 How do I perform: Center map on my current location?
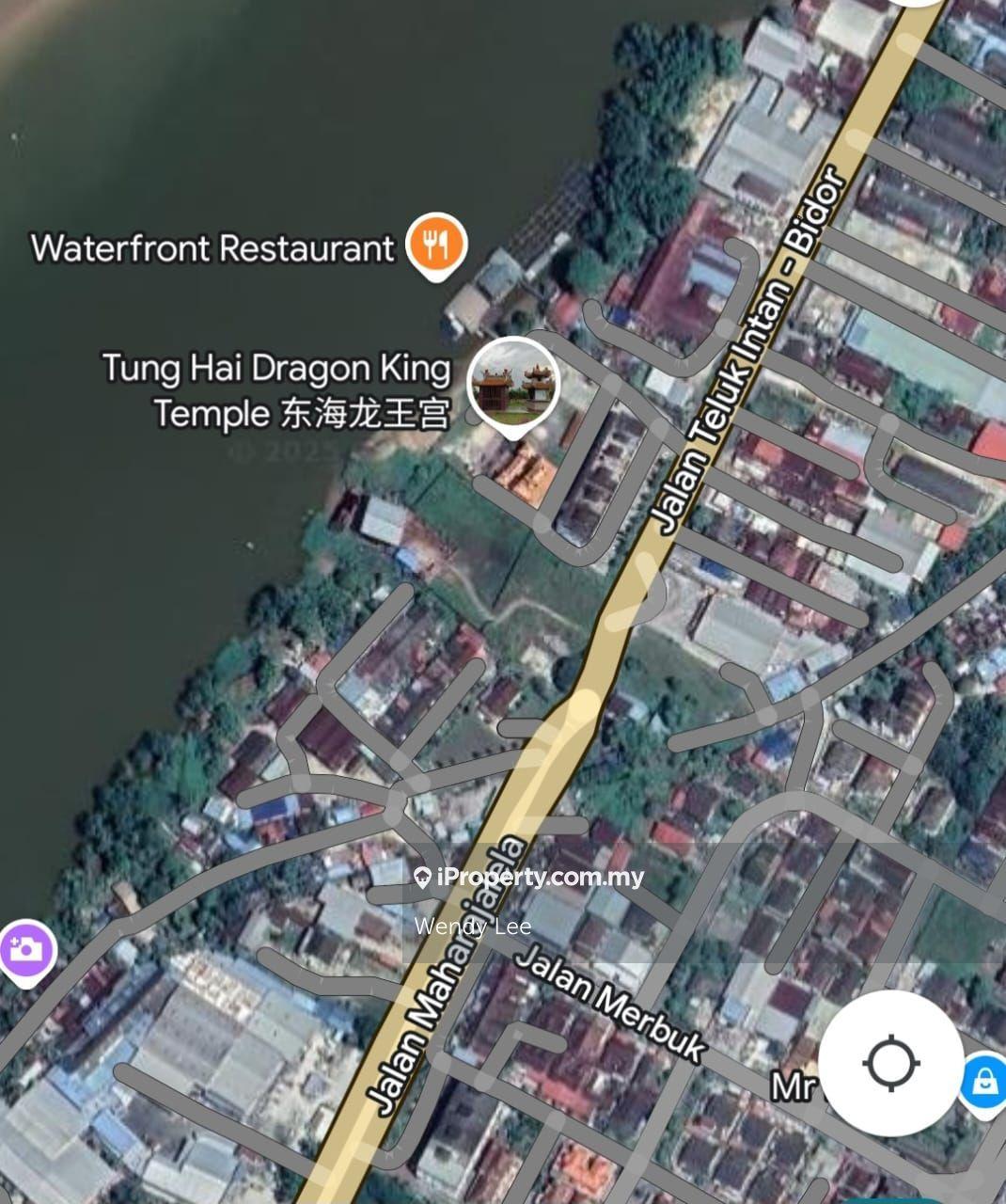point(890,1064)
